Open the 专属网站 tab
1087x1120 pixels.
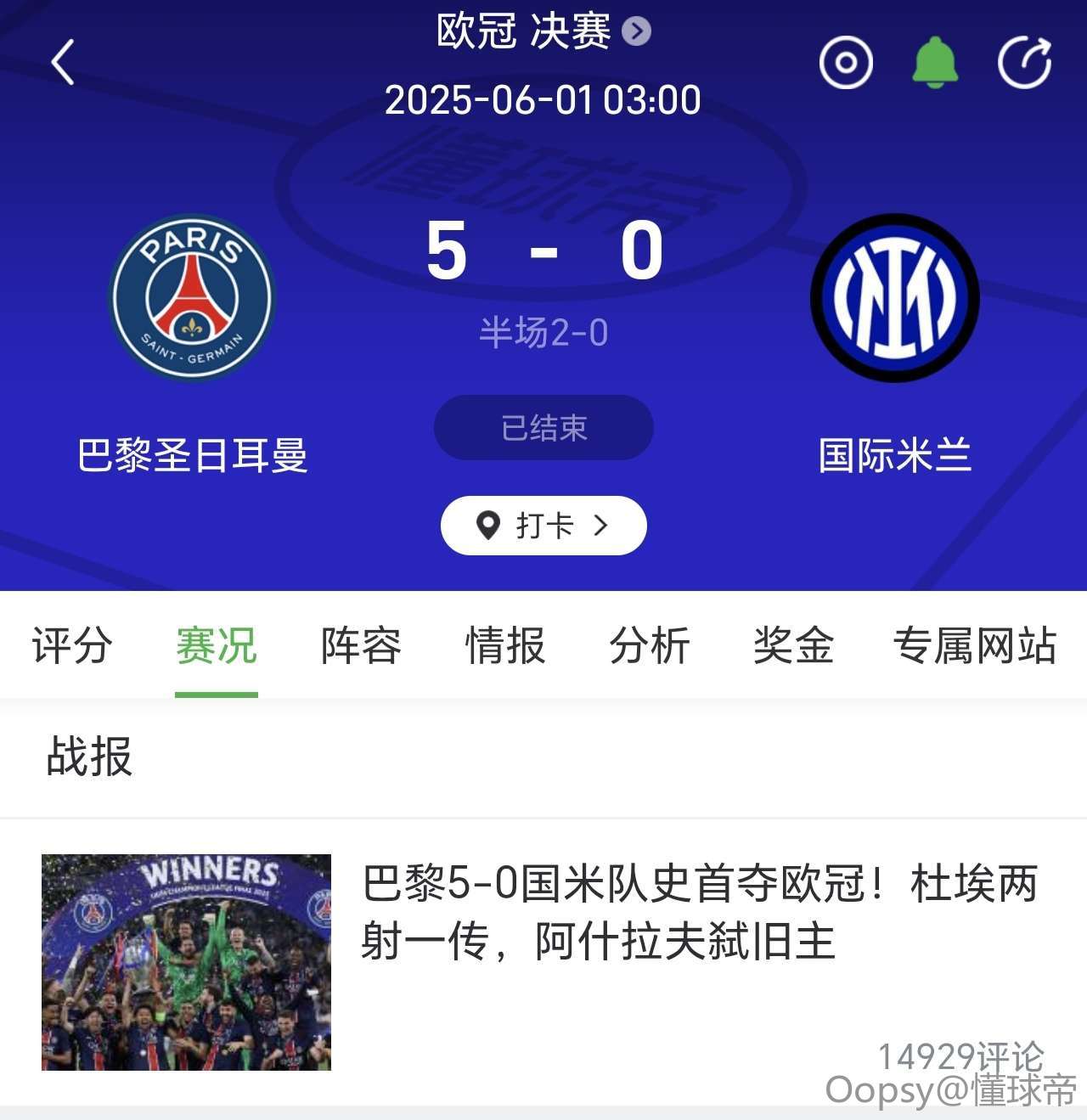(975, 645)
